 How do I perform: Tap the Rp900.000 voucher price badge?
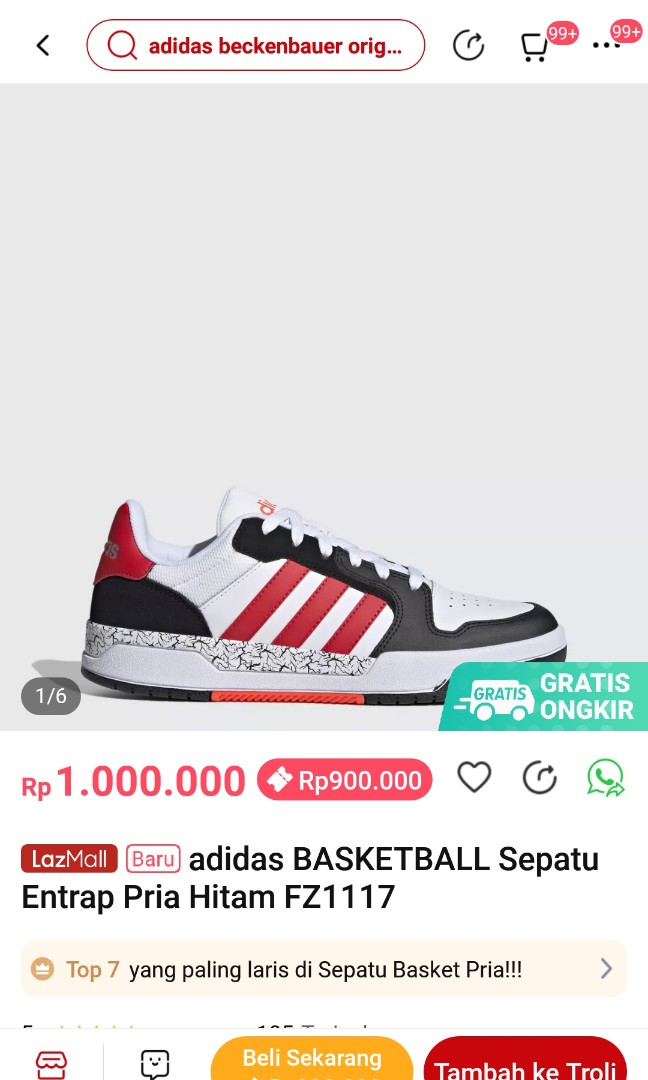(x=345, y=780)
